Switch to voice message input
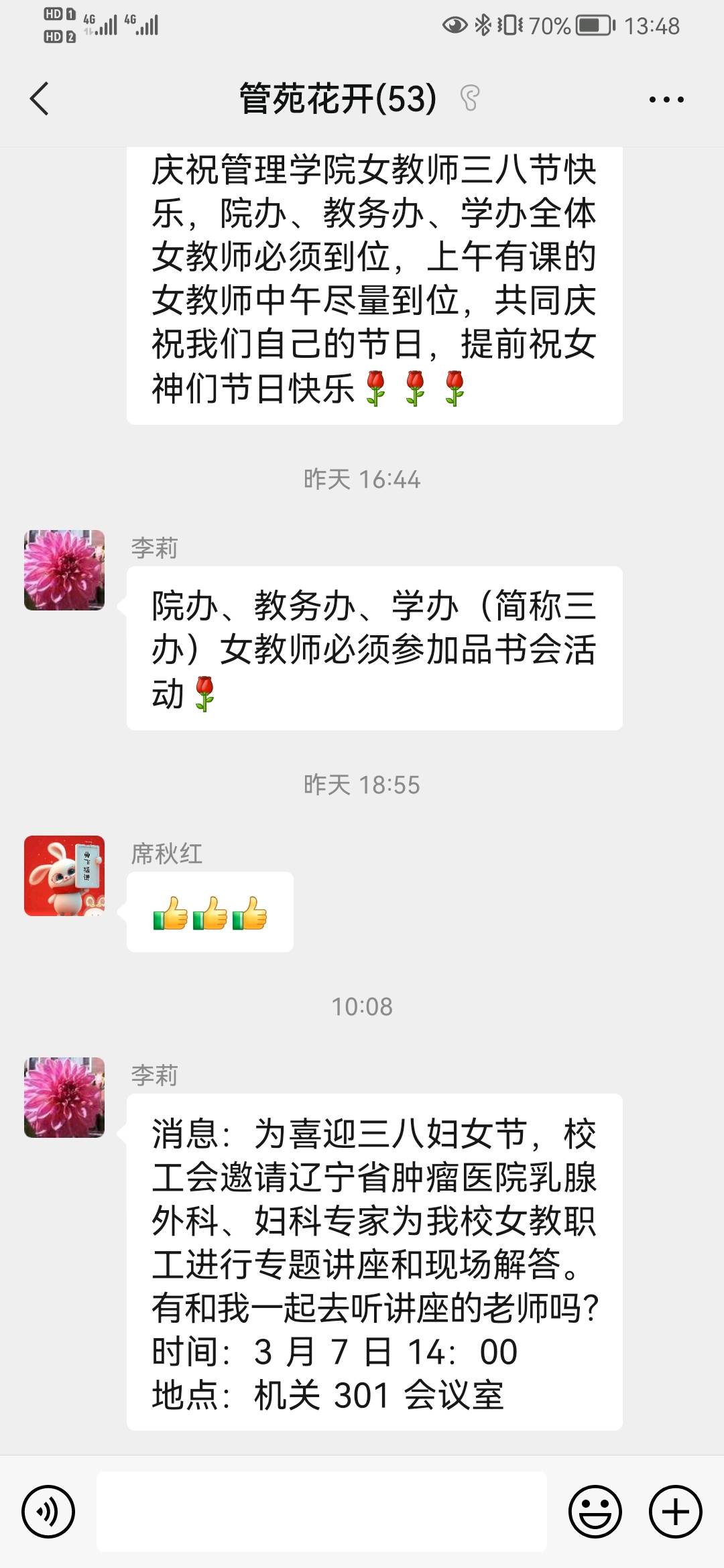The image size is (724, 1568). pyautogui.click(x=48, y=1512)
